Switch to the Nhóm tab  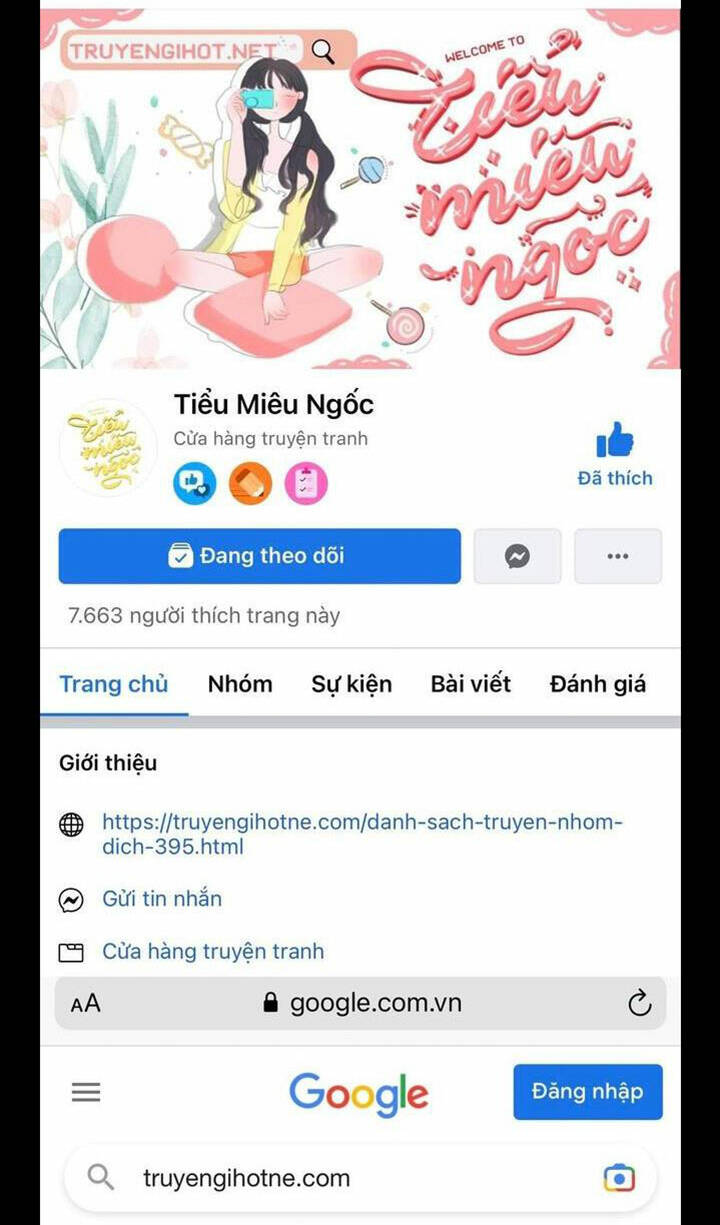point(239,684)
